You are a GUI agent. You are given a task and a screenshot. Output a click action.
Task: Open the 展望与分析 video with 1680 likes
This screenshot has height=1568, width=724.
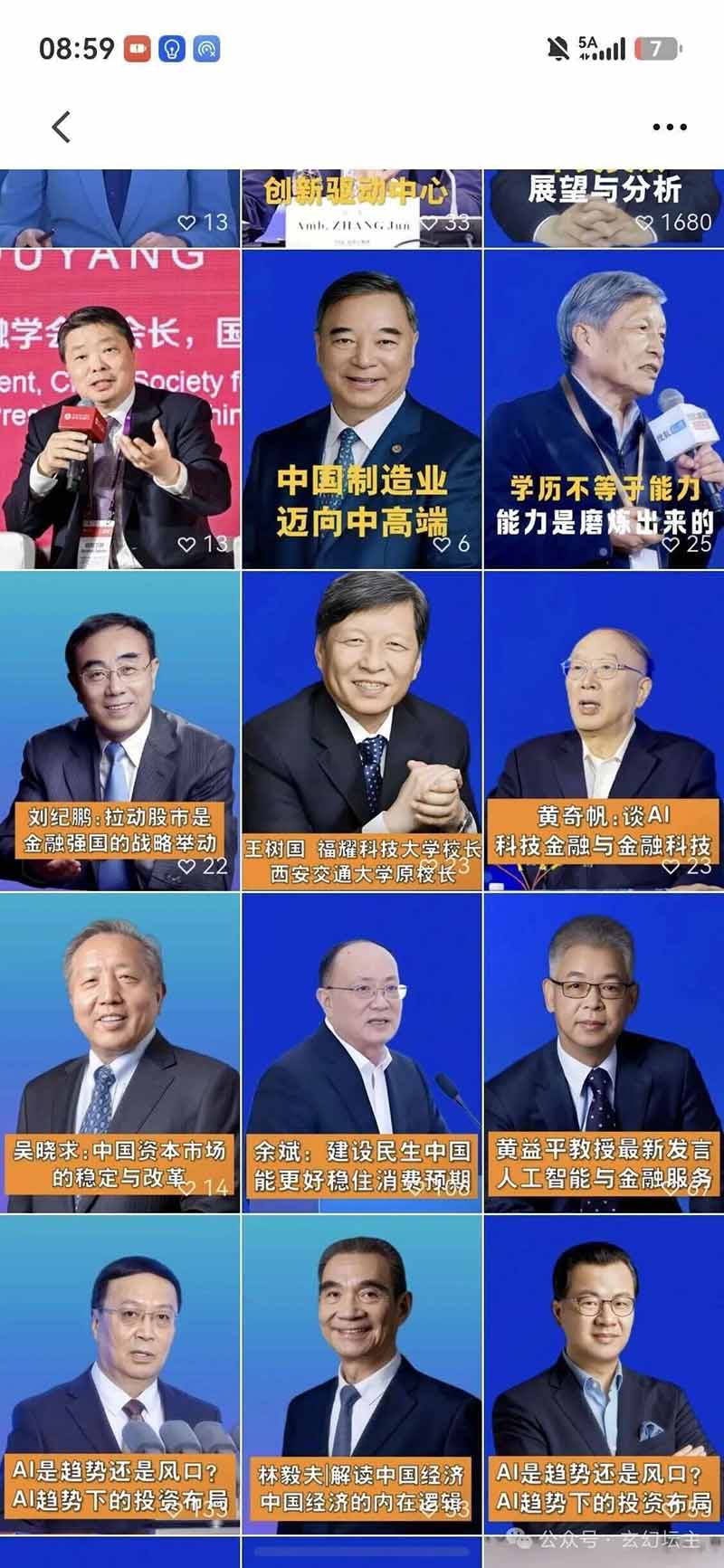tap(604, 208)
